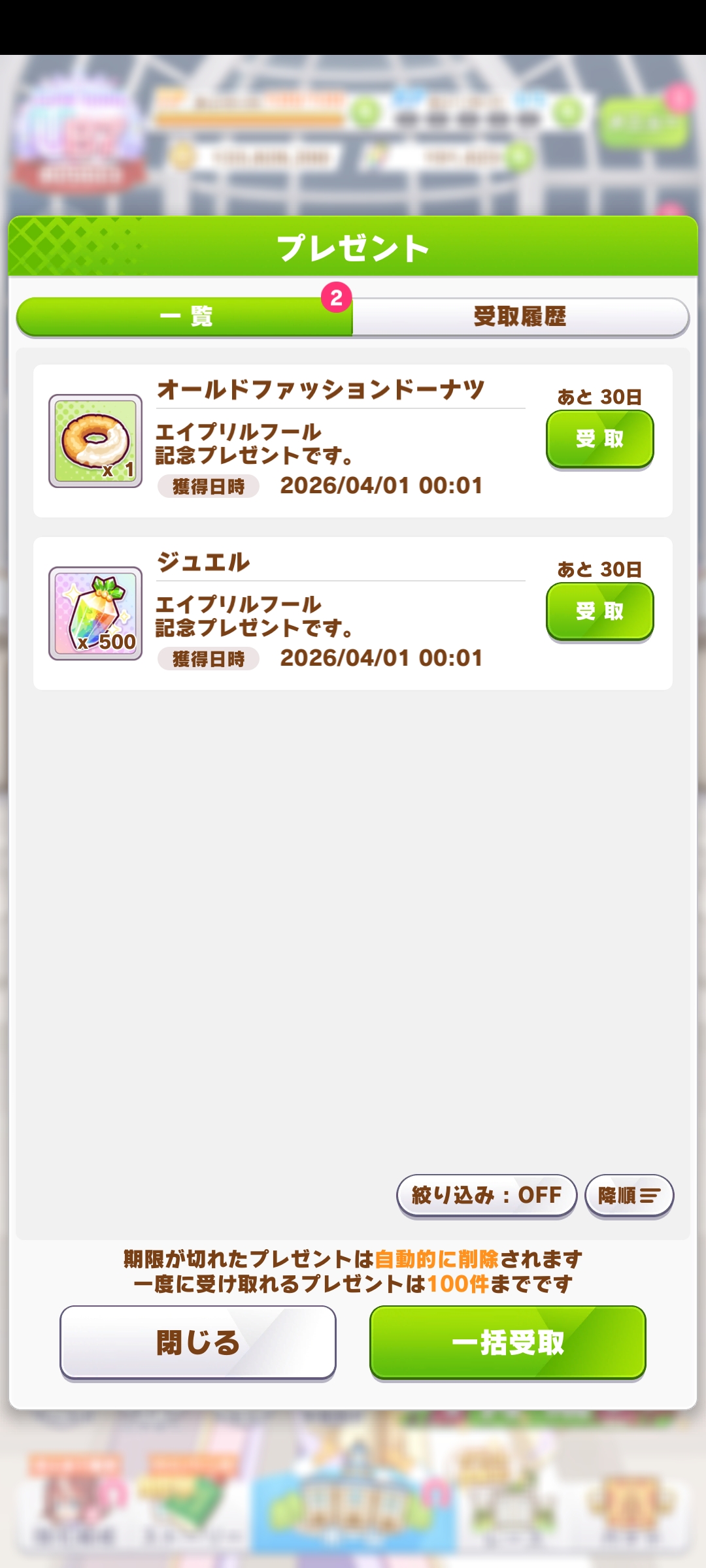Claim the ジュエル present with 受取
This screenshot has height=1568, width=706.
(599, 611)
